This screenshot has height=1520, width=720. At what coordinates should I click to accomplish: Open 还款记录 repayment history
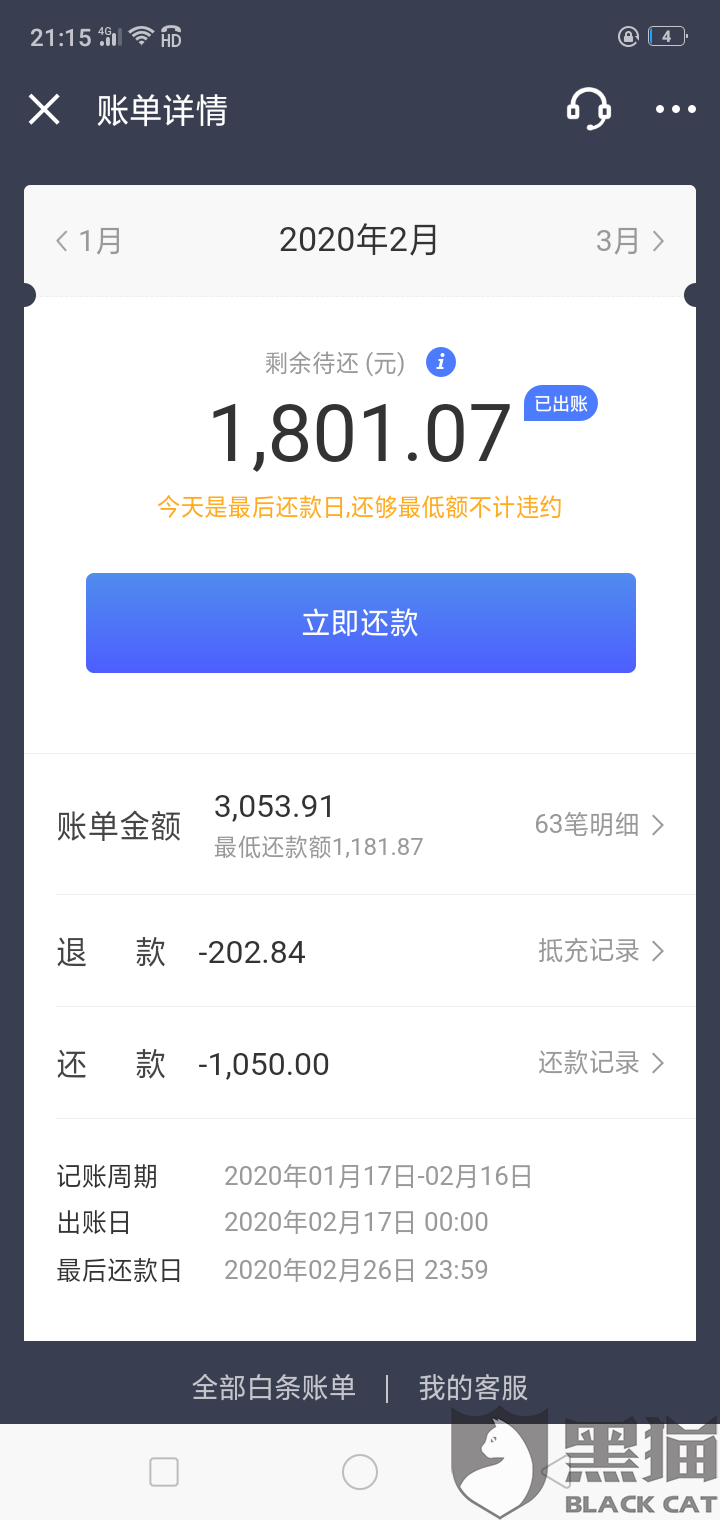click(x=602, y=1063)
